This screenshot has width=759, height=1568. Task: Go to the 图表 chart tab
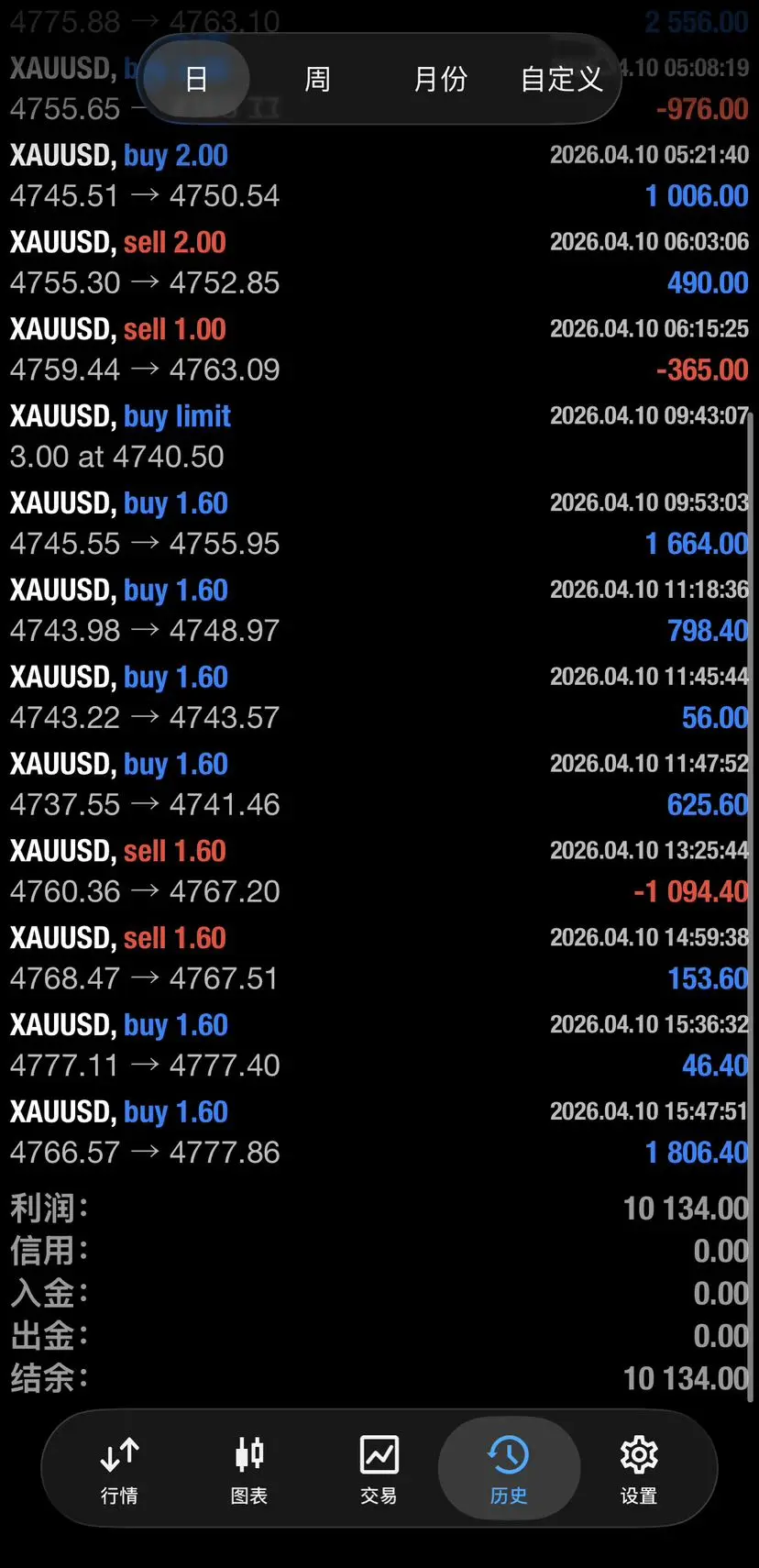click(x=249, y=1470)
